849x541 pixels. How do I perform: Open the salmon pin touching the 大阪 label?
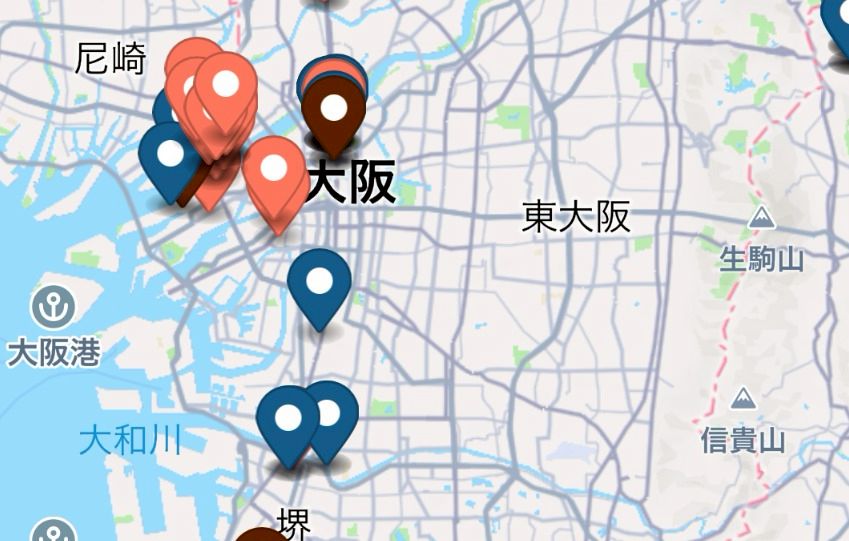[x=274, y=170]
